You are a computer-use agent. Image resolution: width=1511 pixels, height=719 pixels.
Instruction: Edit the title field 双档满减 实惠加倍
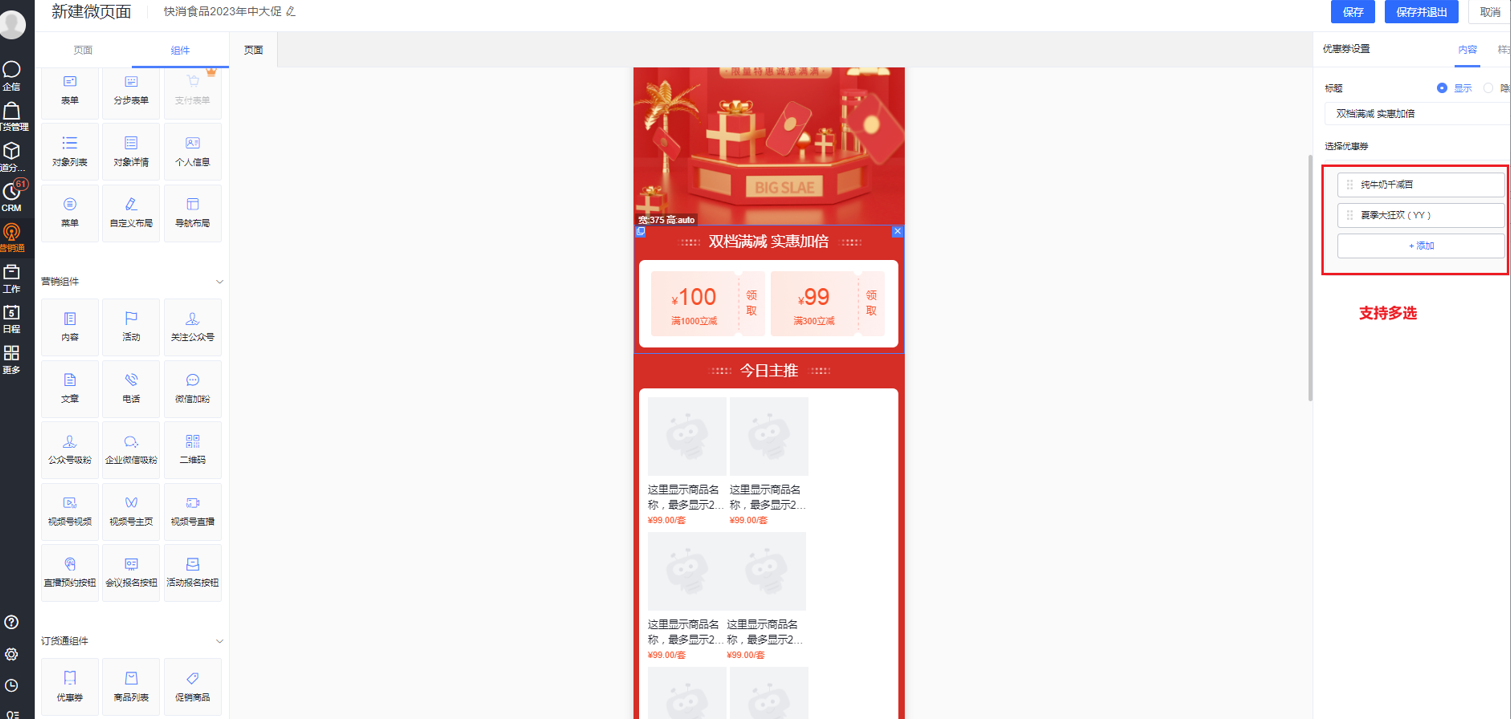click(1415, 114)
